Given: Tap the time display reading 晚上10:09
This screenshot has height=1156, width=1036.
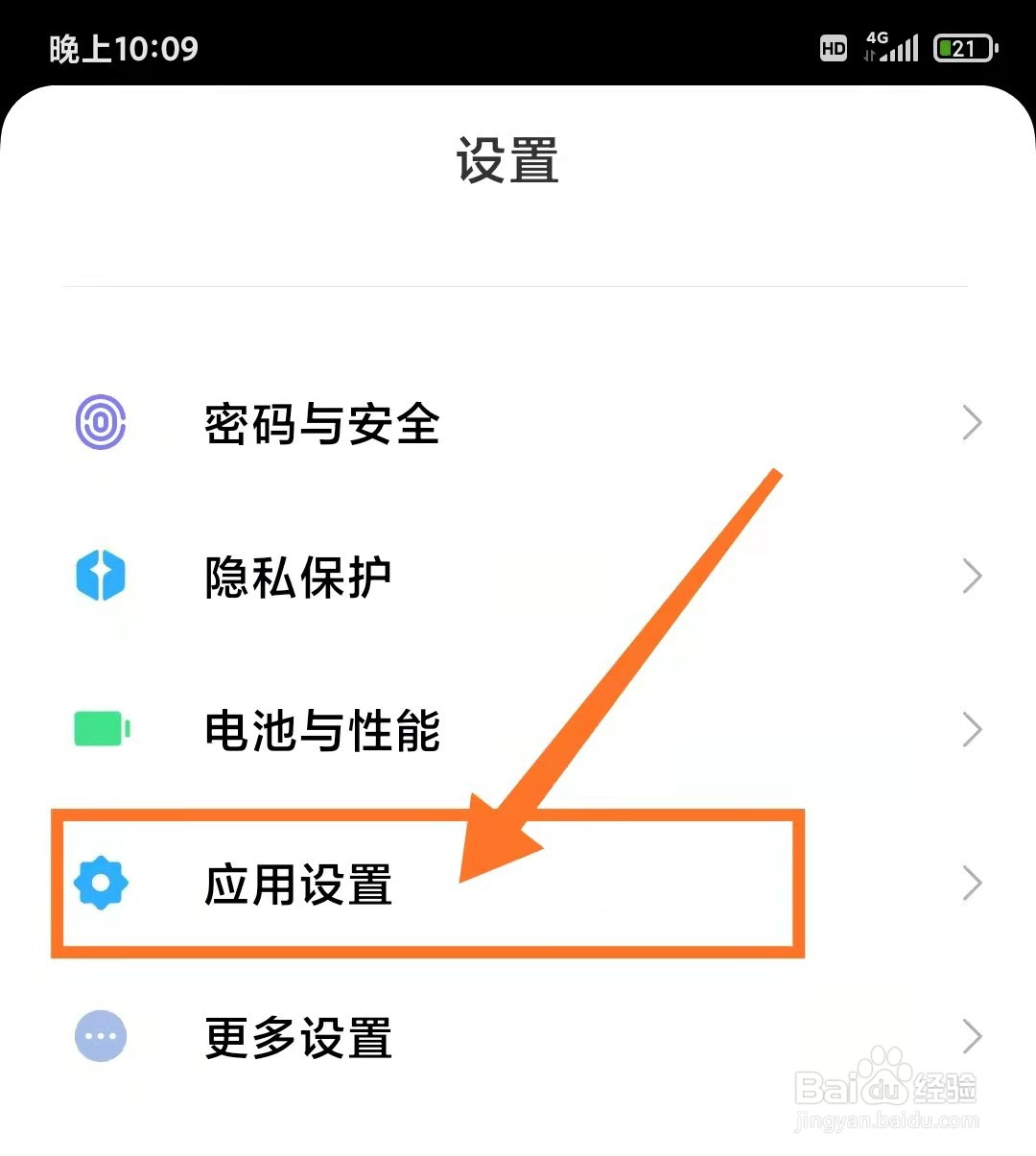Looking at the screenshot, I should click(123, 47).
